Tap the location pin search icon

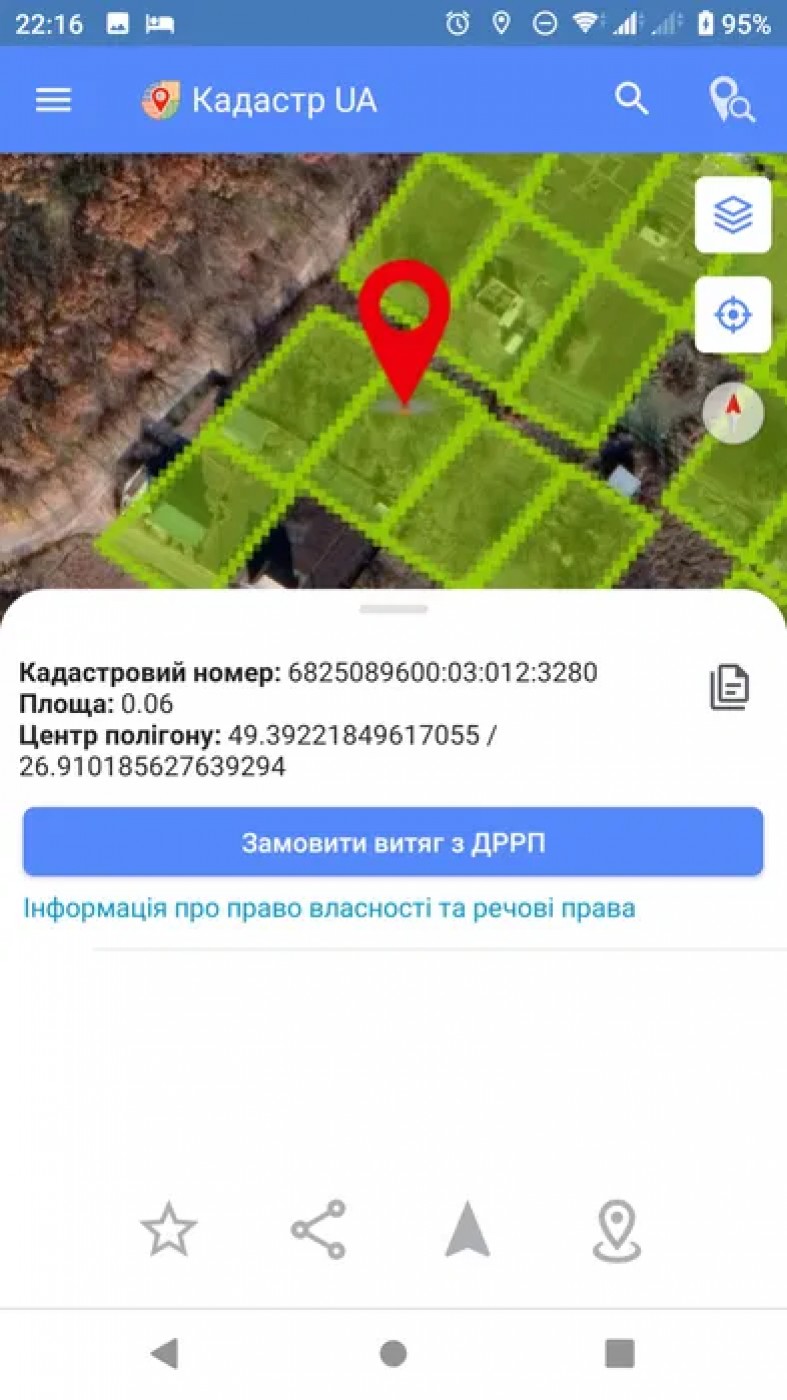[731, 101]
